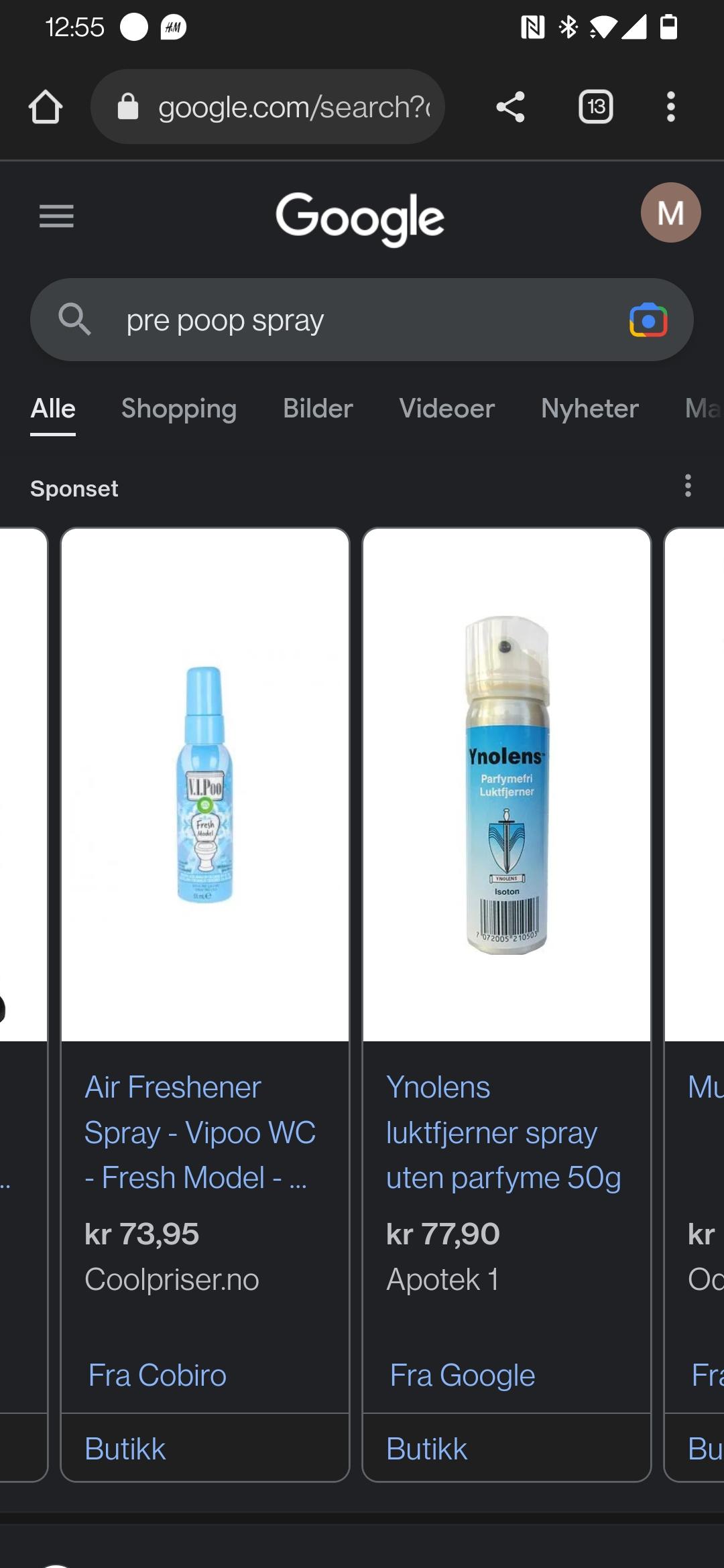Open the browser overflow menu
724x1568 pixels.
point(670,107)
